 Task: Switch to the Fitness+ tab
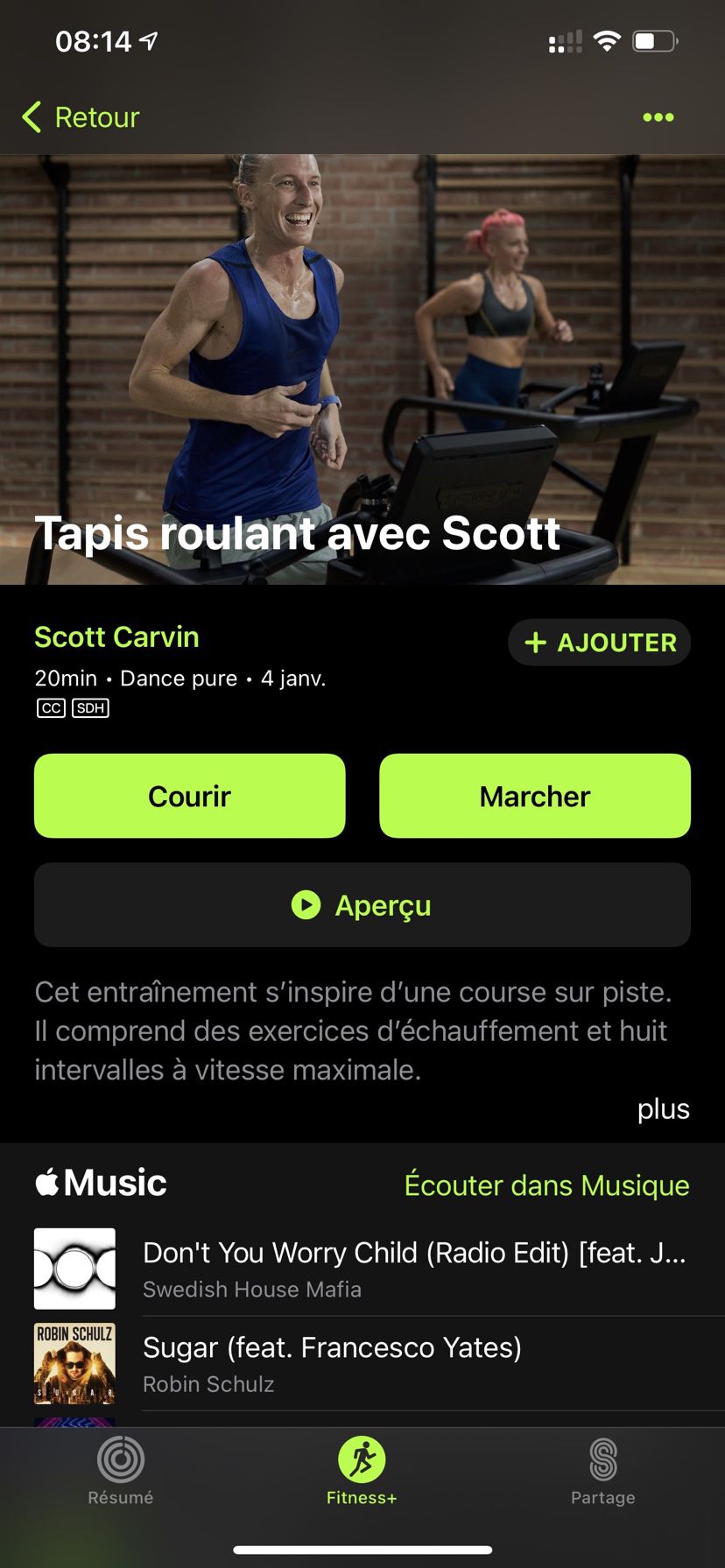point(362,1472)
